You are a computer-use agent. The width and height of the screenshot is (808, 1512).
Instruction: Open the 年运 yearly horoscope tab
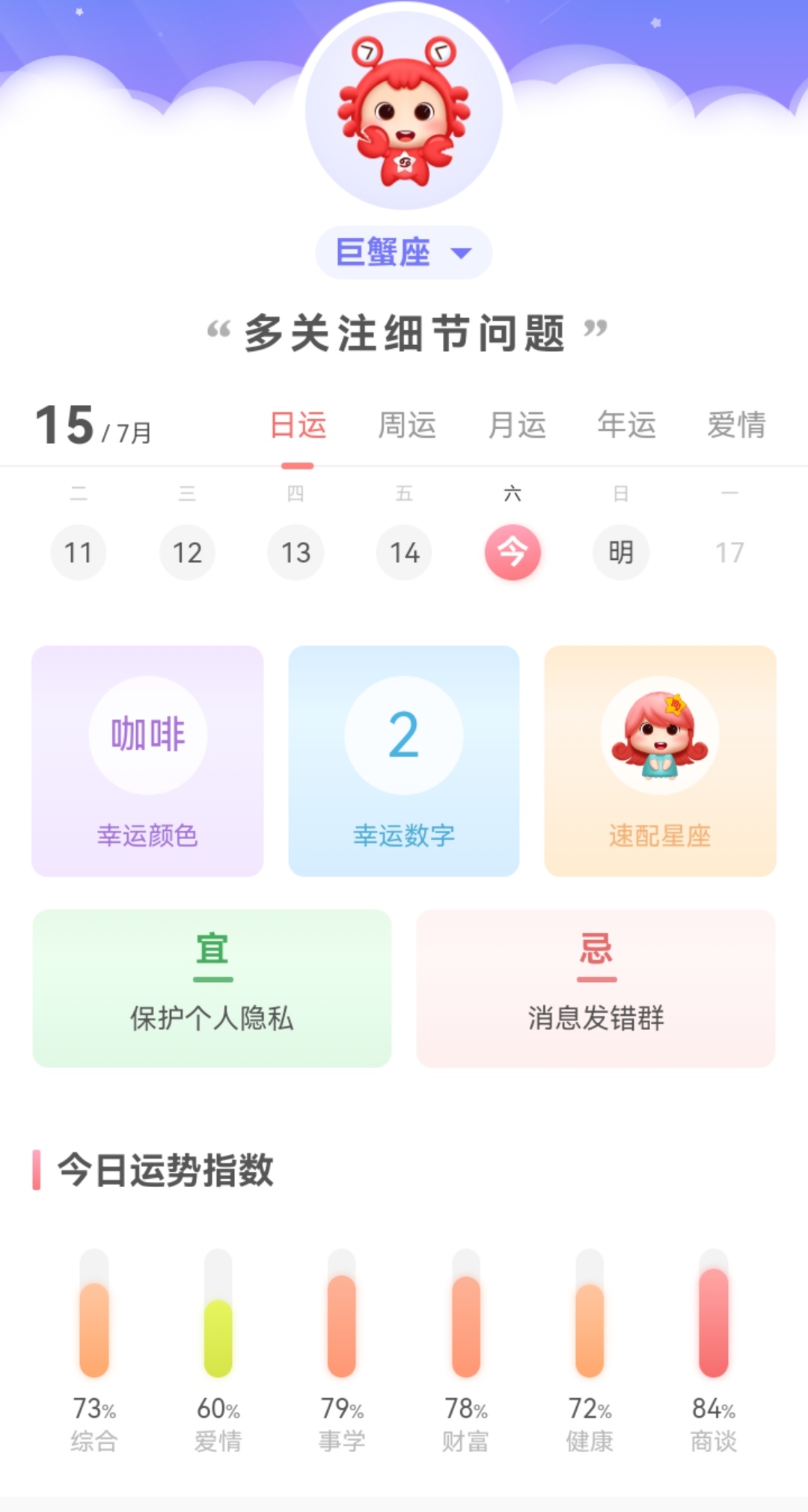(x=625, y=425)
